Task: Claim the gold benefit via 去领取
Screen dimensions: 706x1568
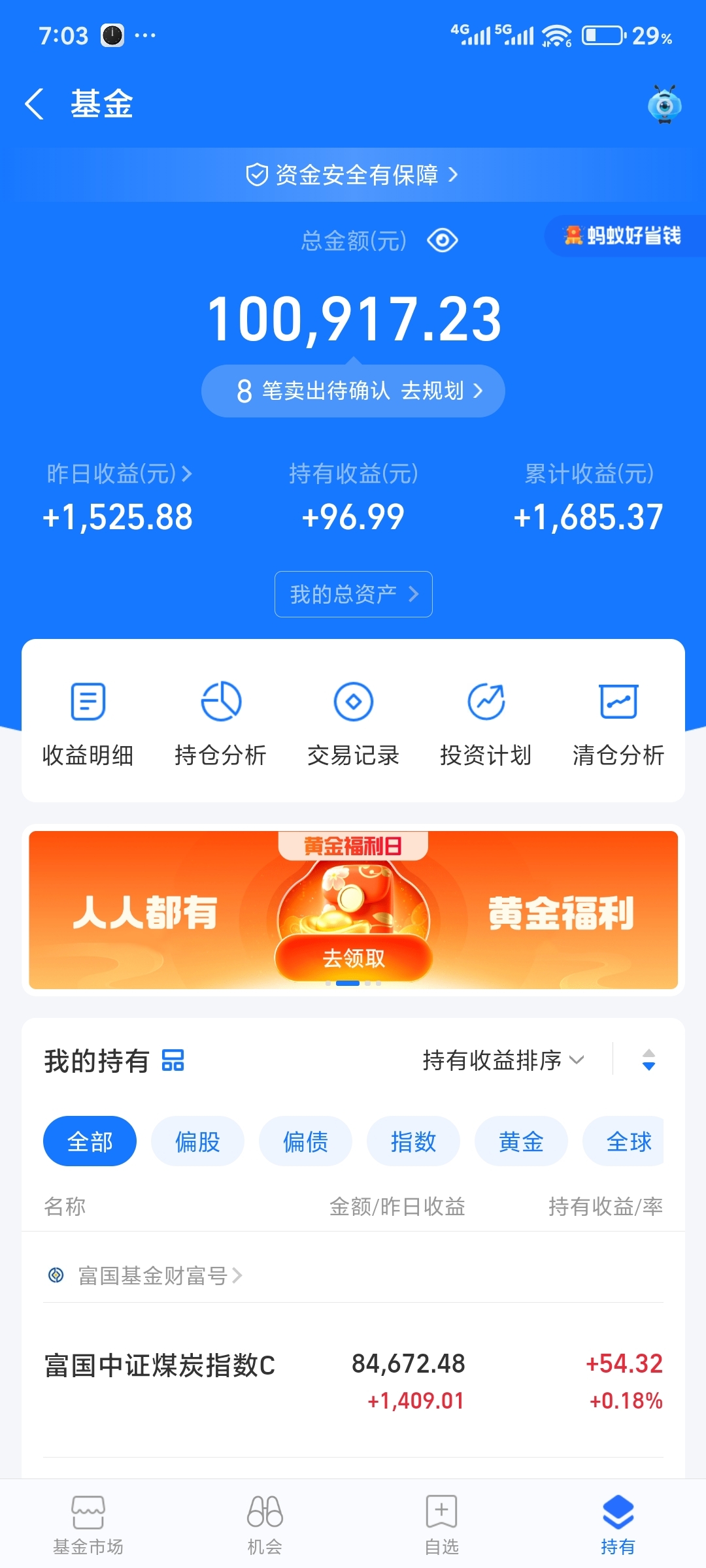Action: click(353, 958)
